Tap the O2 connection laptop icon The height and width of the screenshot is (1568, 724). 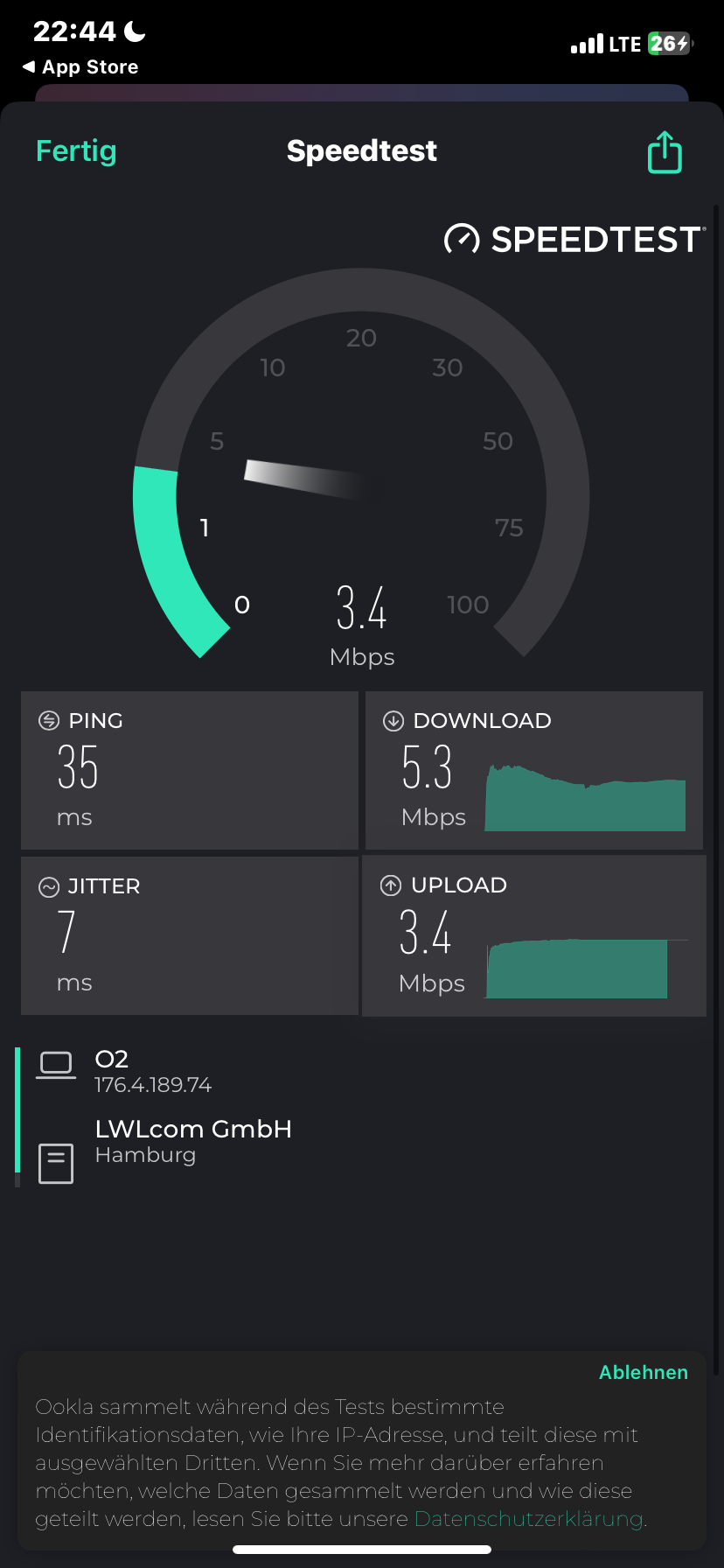(56, 1065)
